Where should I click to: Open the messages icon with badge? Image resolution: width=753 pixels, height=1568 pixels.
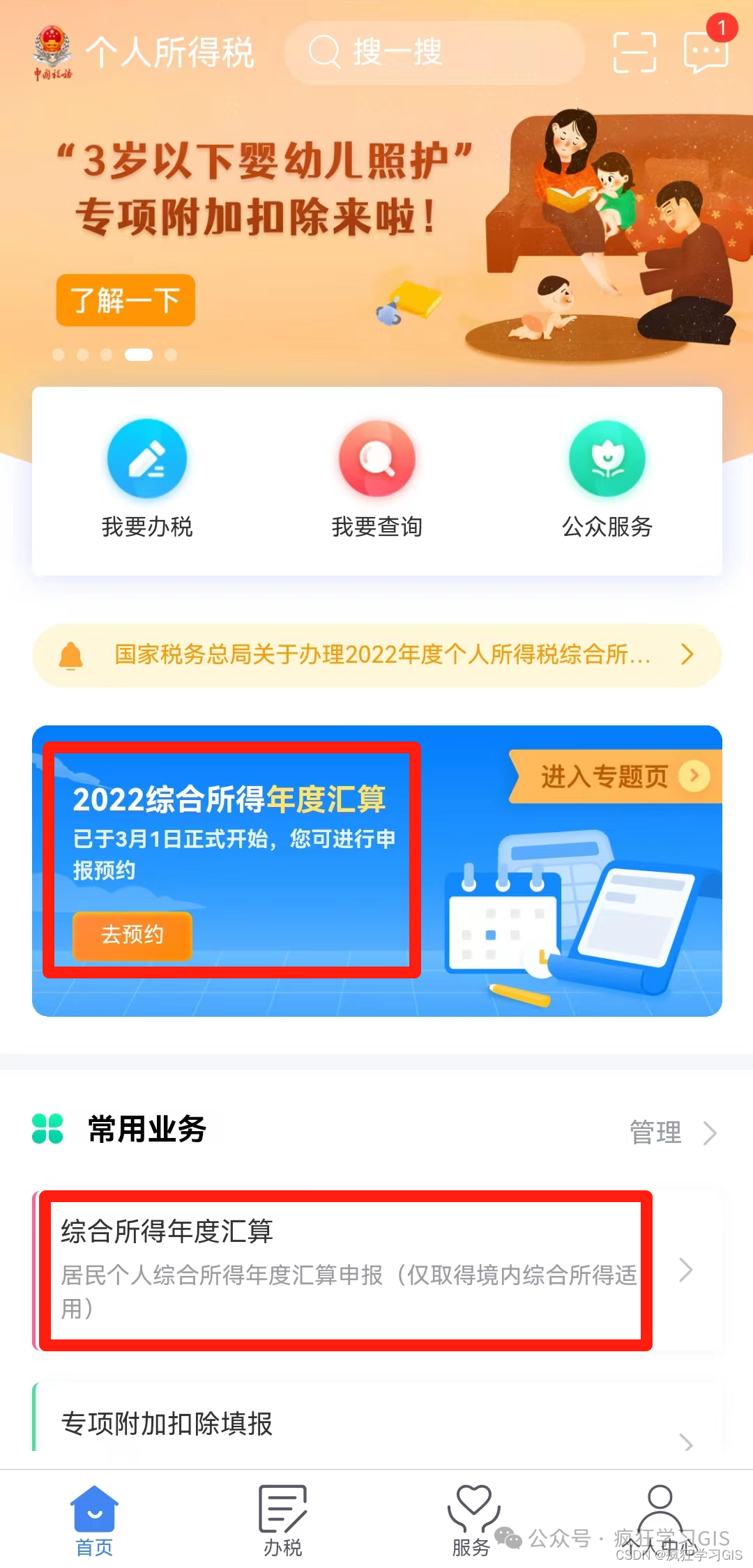click(x=706, y=51)
